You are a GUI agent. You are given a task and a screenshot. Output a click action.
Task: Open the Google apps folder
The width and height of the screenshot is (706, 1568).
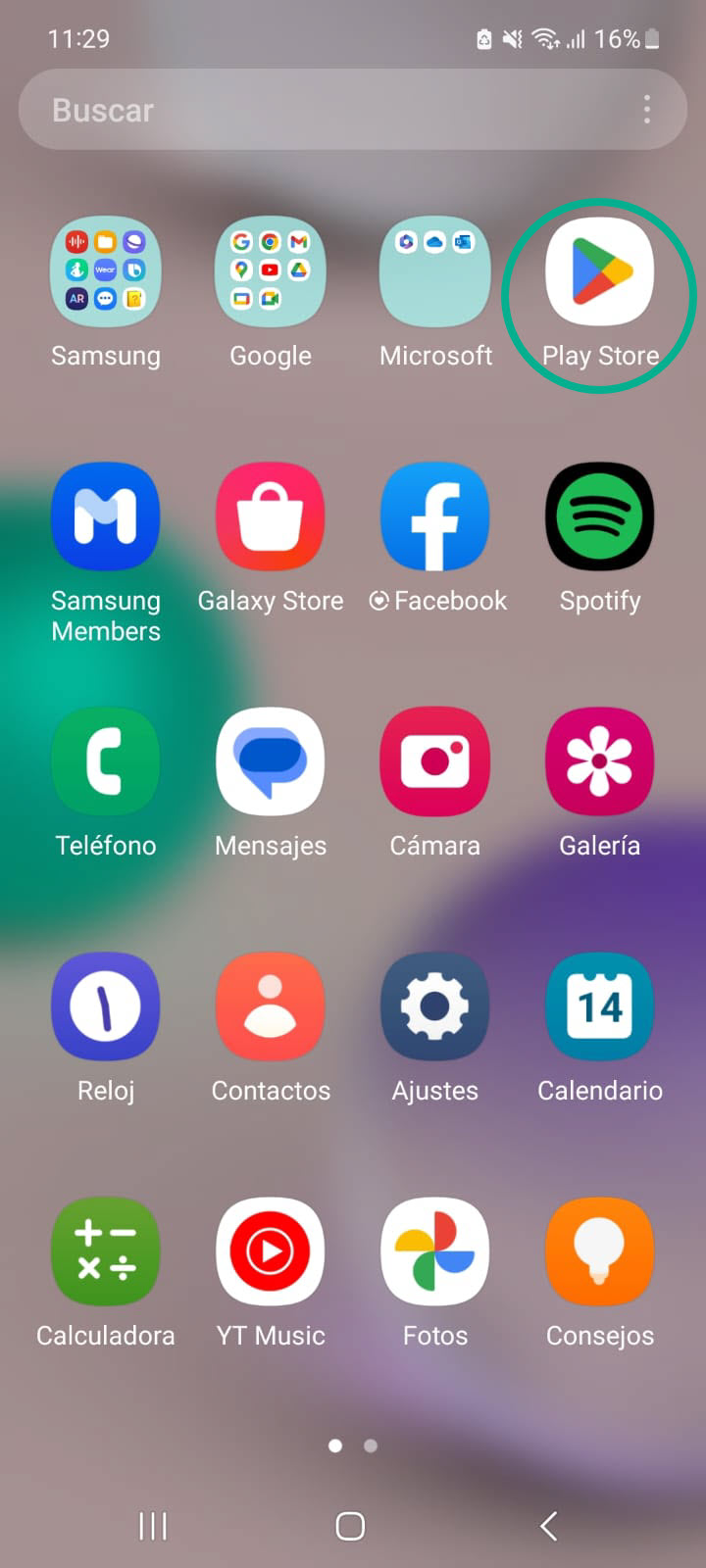pyautogui.click(x=271, y=271)
